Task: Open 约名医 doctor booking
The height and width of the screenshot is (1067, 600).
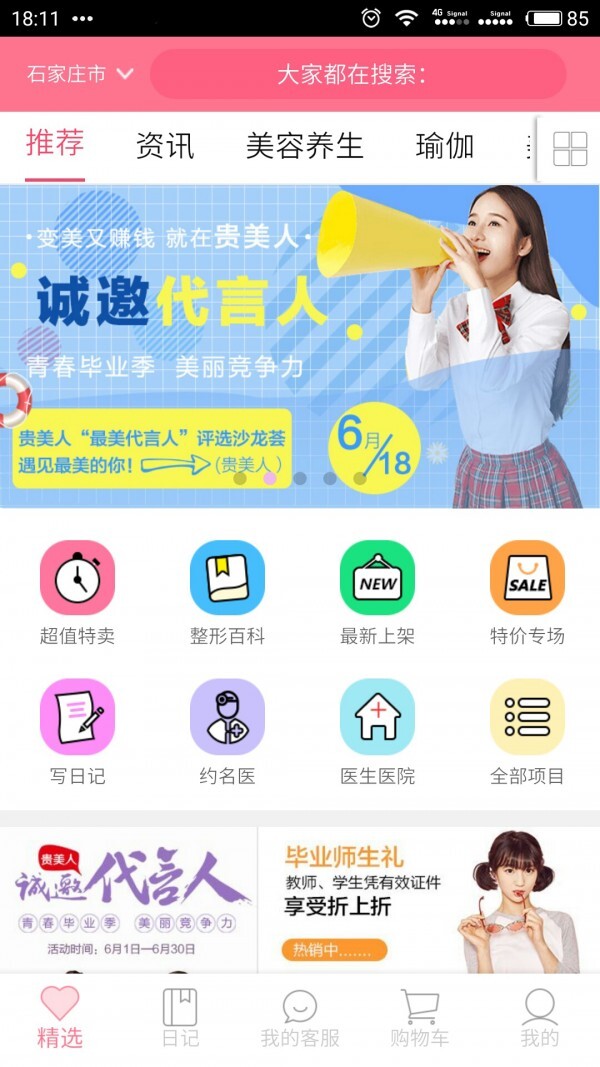Action: click(x=227, y=732)
